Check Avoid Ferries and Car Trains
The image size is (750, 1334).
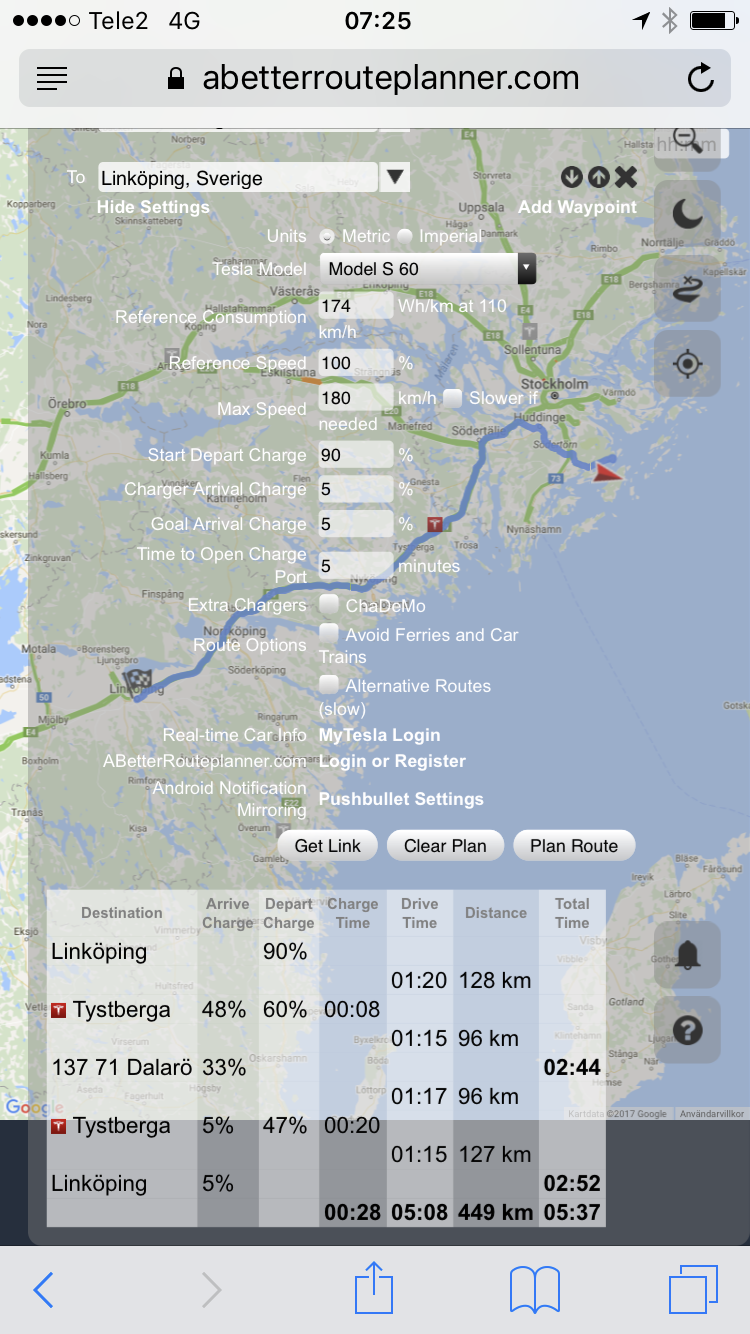click(329, 634)
